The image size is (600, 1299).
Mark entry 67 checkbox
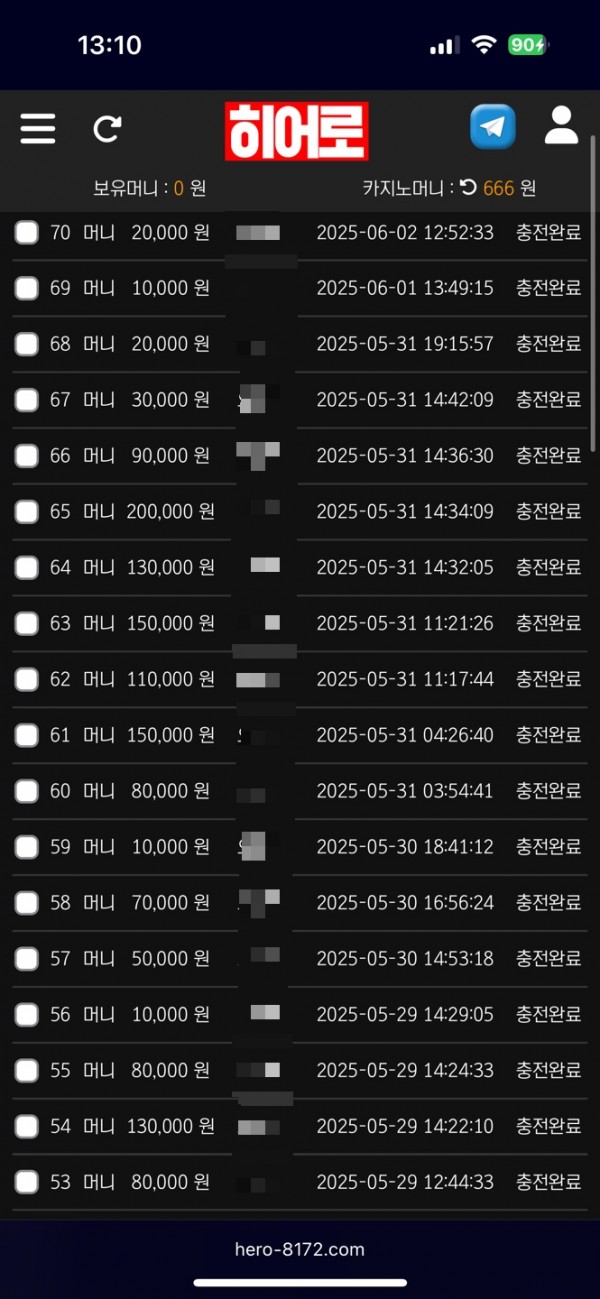click(x=27, y=400)
